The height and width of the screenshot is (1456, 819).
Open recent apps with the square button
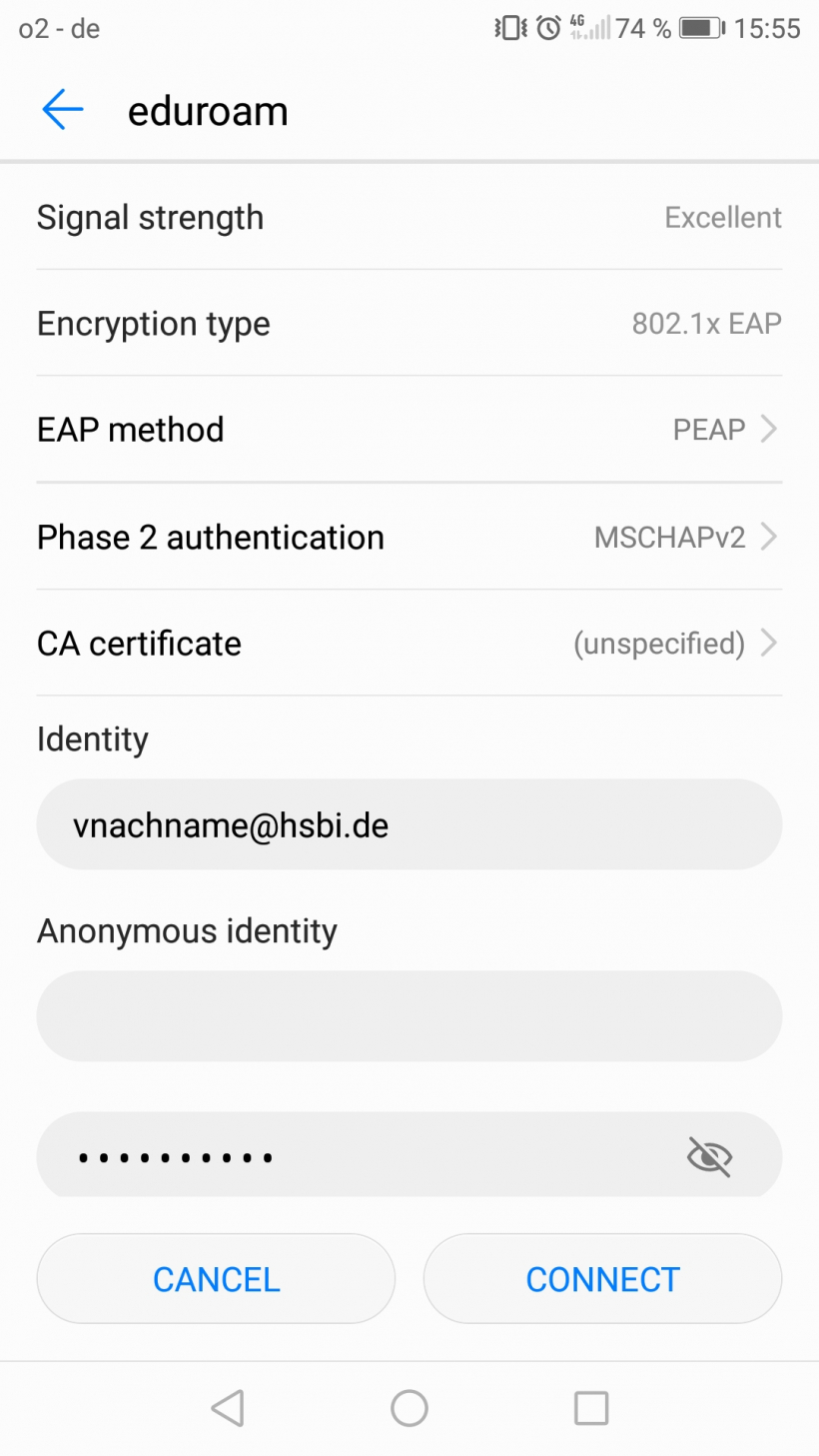point(590,1408)
